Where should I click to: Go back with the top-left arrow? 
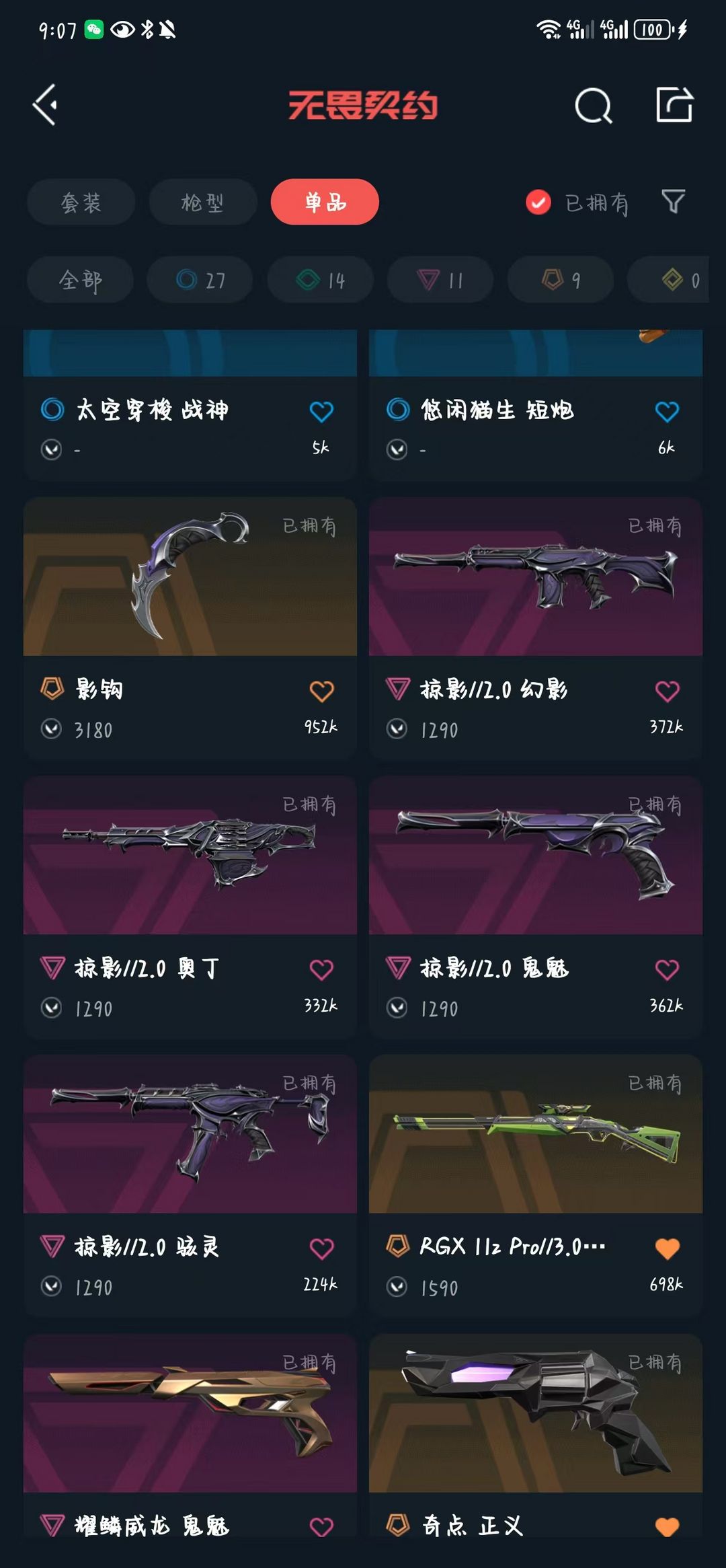click(45, 105)
